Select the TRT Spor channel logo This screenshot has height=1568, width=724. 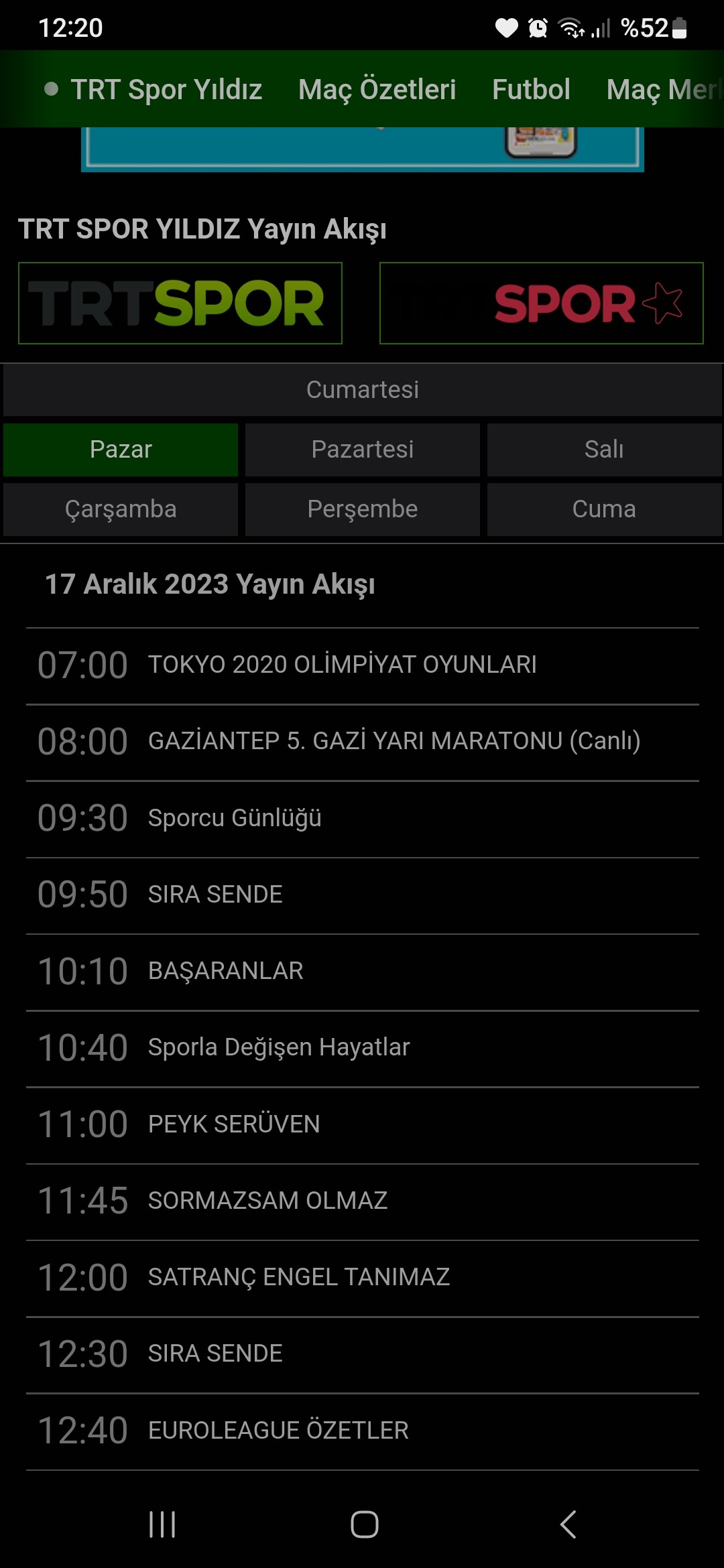click(x=180, y=304)
